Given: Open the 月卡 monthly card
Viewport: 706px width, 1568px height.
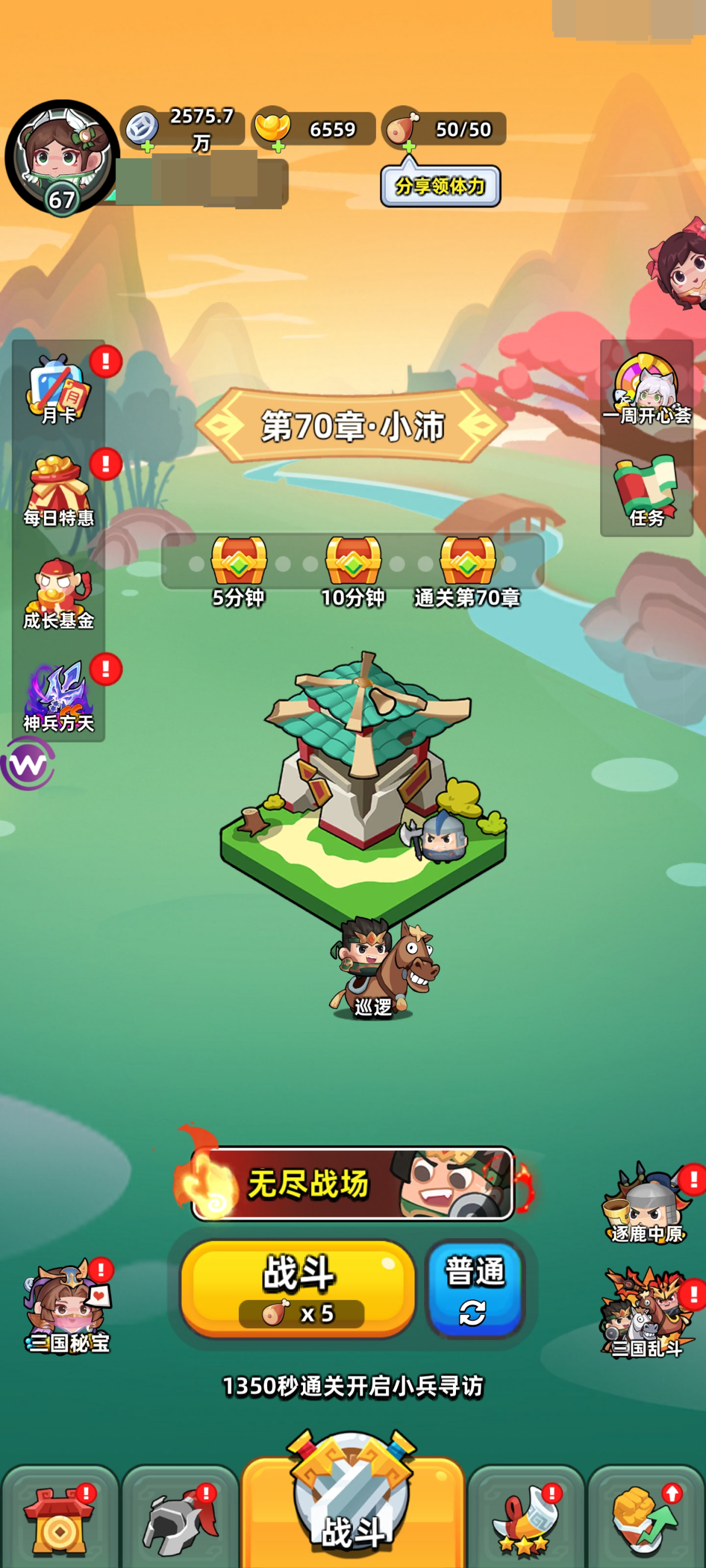Looking at the screenshot, I should tap(58, 390).
